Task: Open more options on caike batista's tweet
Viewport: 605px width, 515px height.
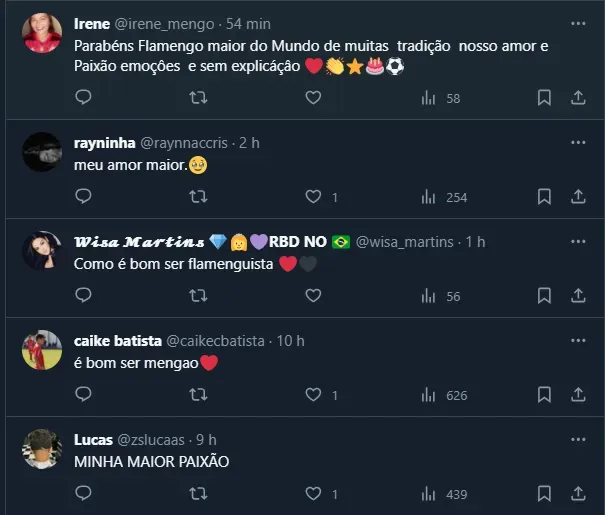Action: click(578, 341)
